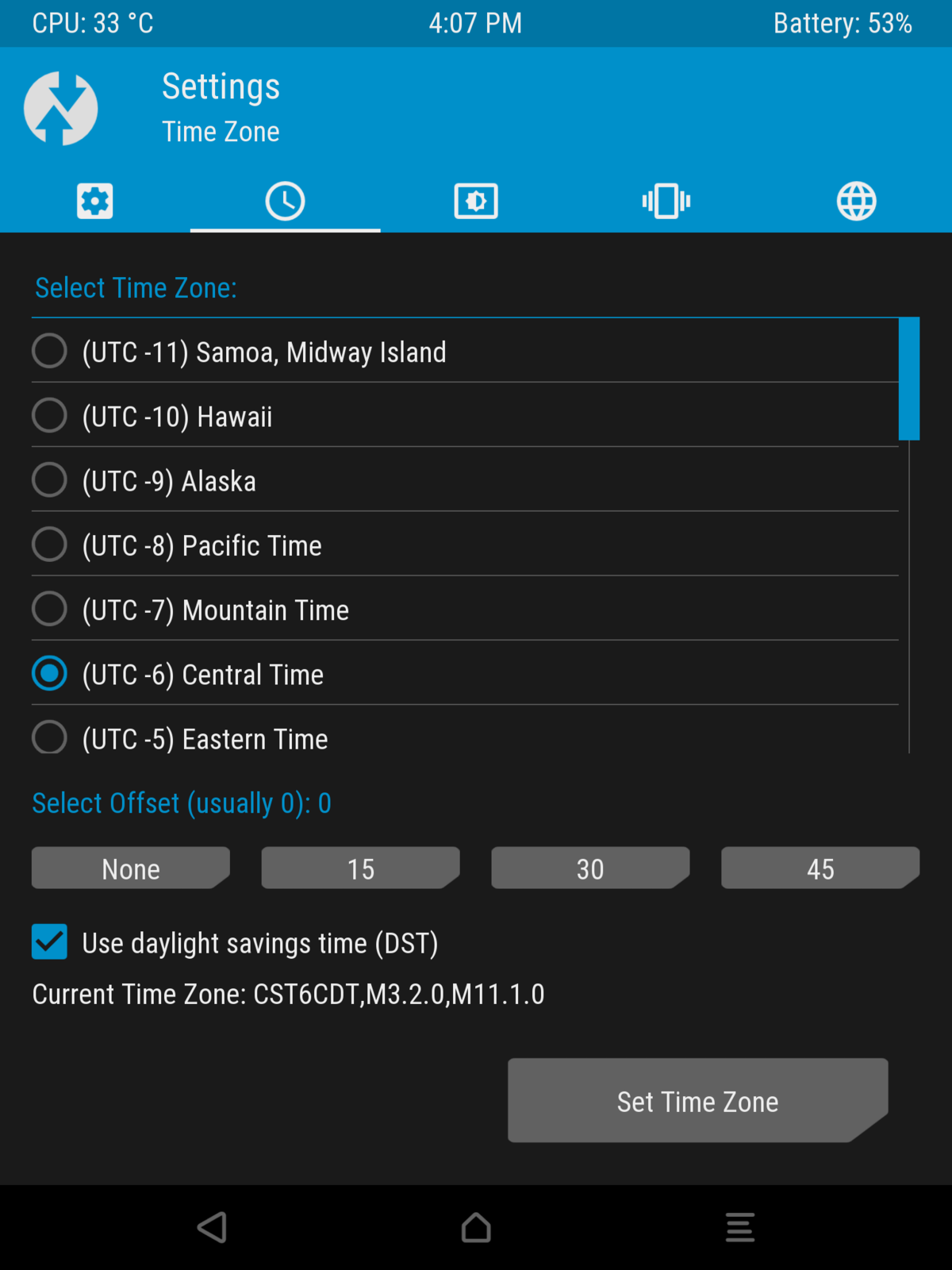Open the vibration settings tab

(666, 201)
